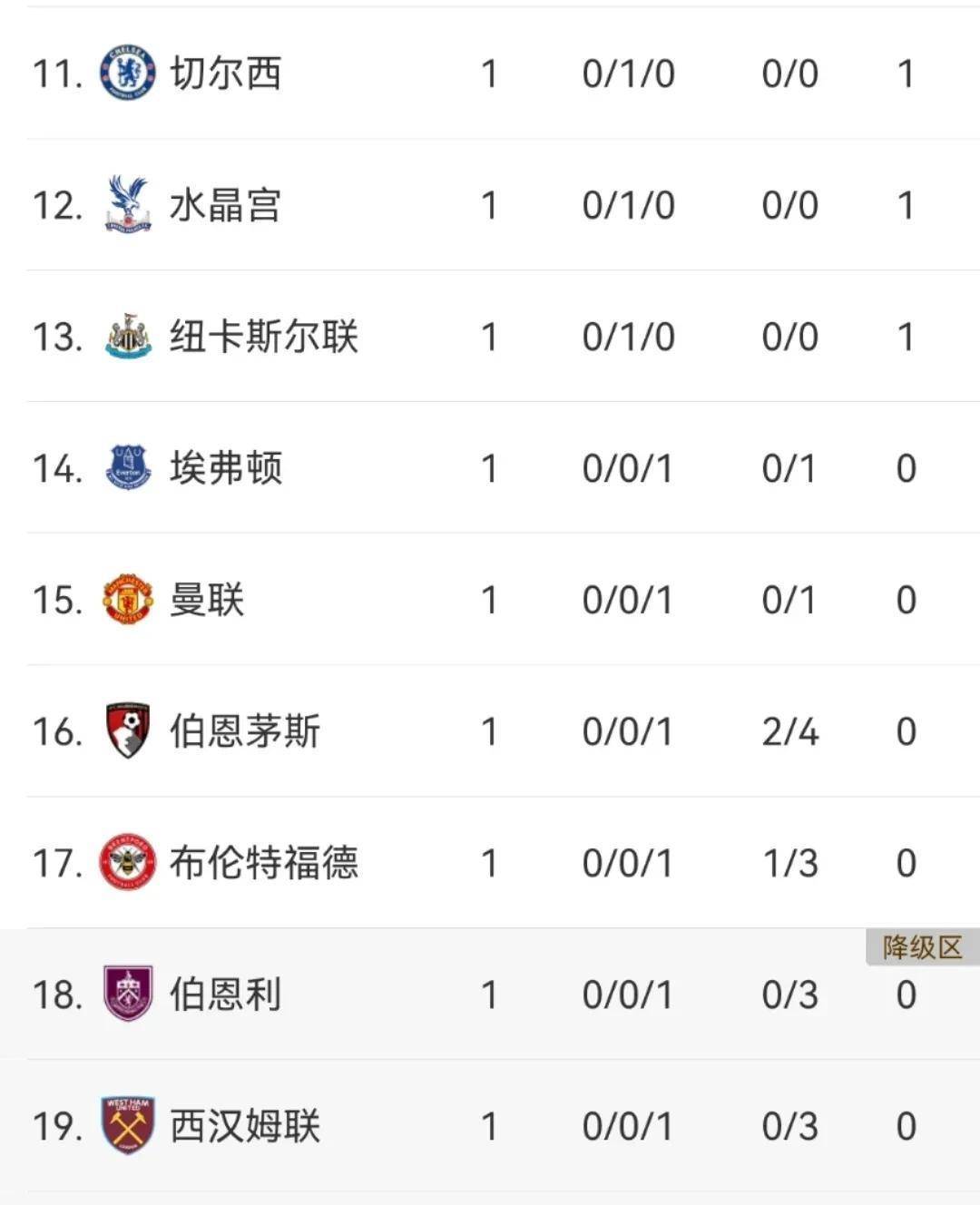Click the Manchester United red devil badge
The height and width of the screenshot is (1205, 980).
pos(127,599)
